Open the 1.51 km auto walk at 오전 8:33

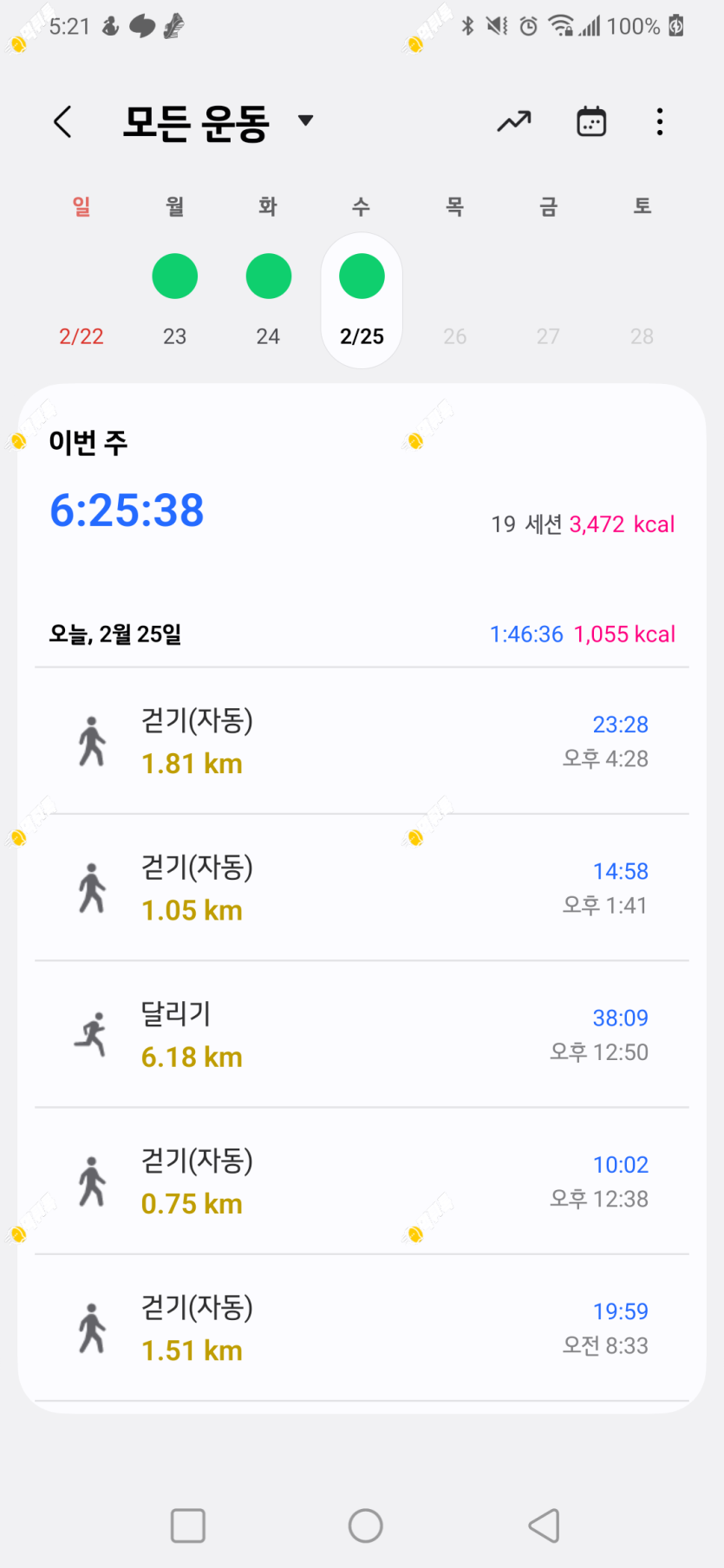(x=362, y=1327)
